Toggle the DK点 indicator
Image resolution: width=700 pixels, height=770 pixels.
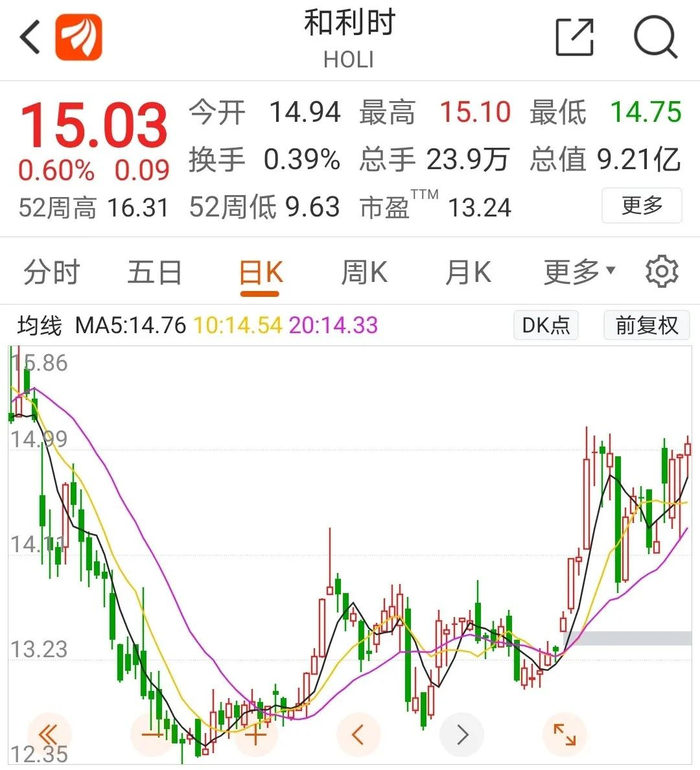point(546,325)
